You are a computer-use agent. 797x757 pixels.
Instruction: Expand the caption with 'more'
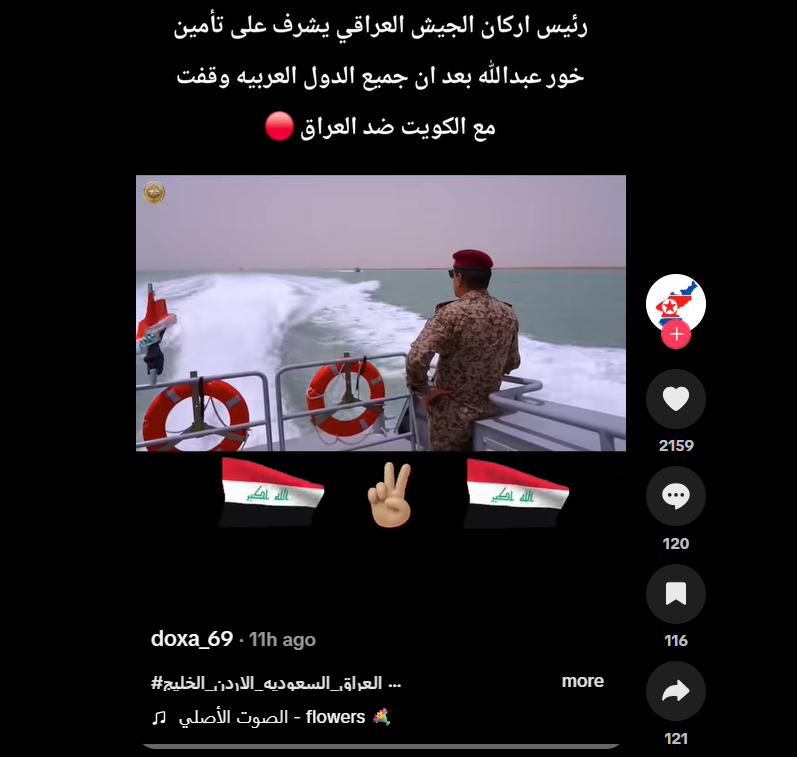(582, 681)
